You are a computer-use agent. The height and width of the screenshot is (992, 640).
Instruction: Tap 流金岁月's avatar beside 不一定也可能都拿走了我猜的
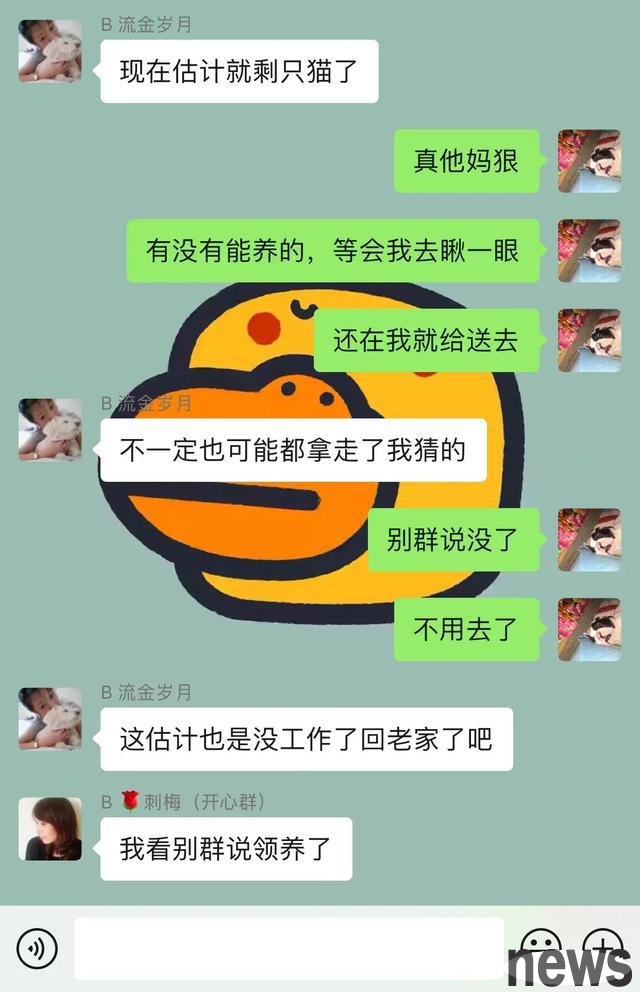pos(50,430)
